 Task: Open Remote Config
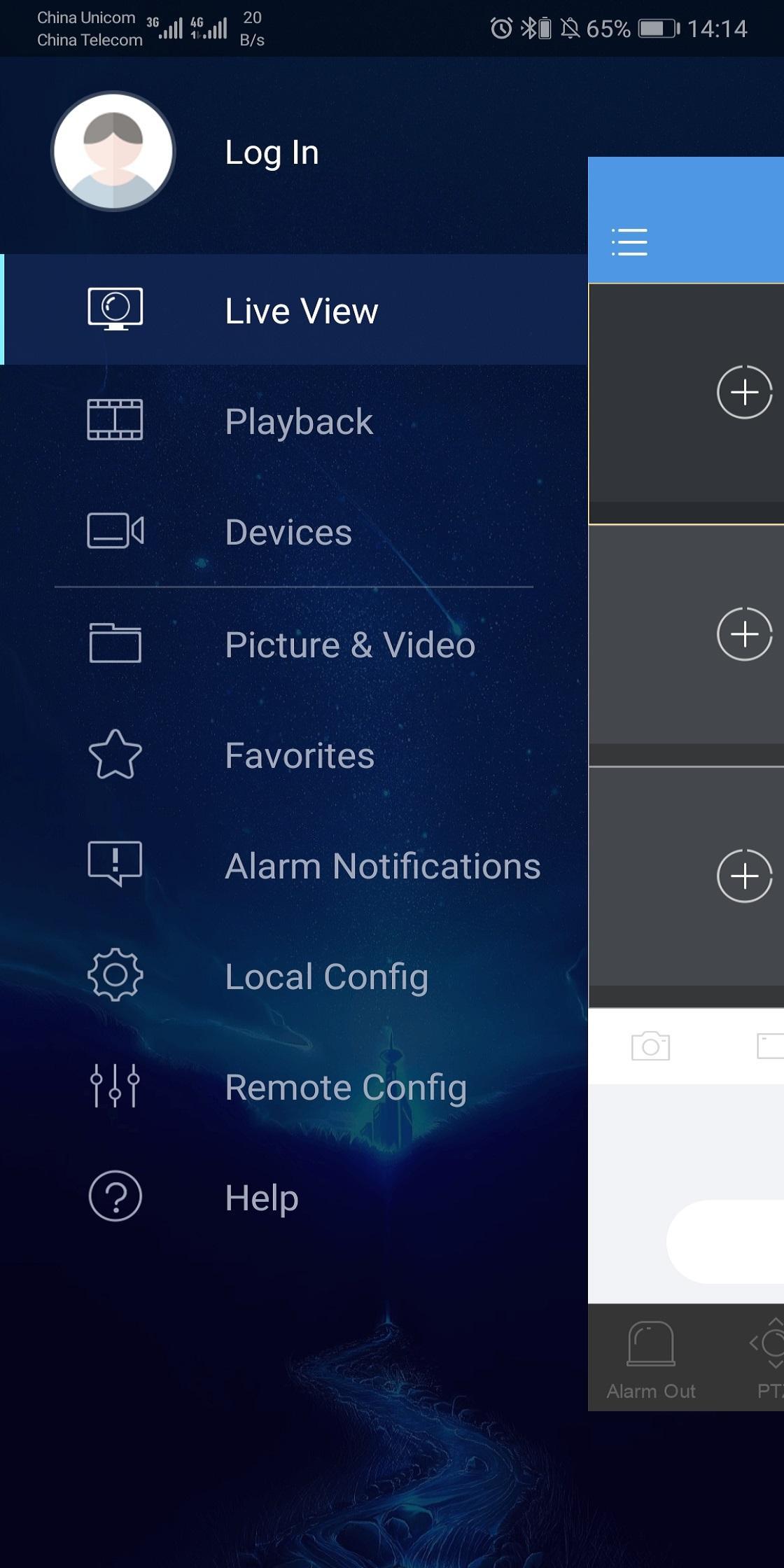tap(346, 1087)
